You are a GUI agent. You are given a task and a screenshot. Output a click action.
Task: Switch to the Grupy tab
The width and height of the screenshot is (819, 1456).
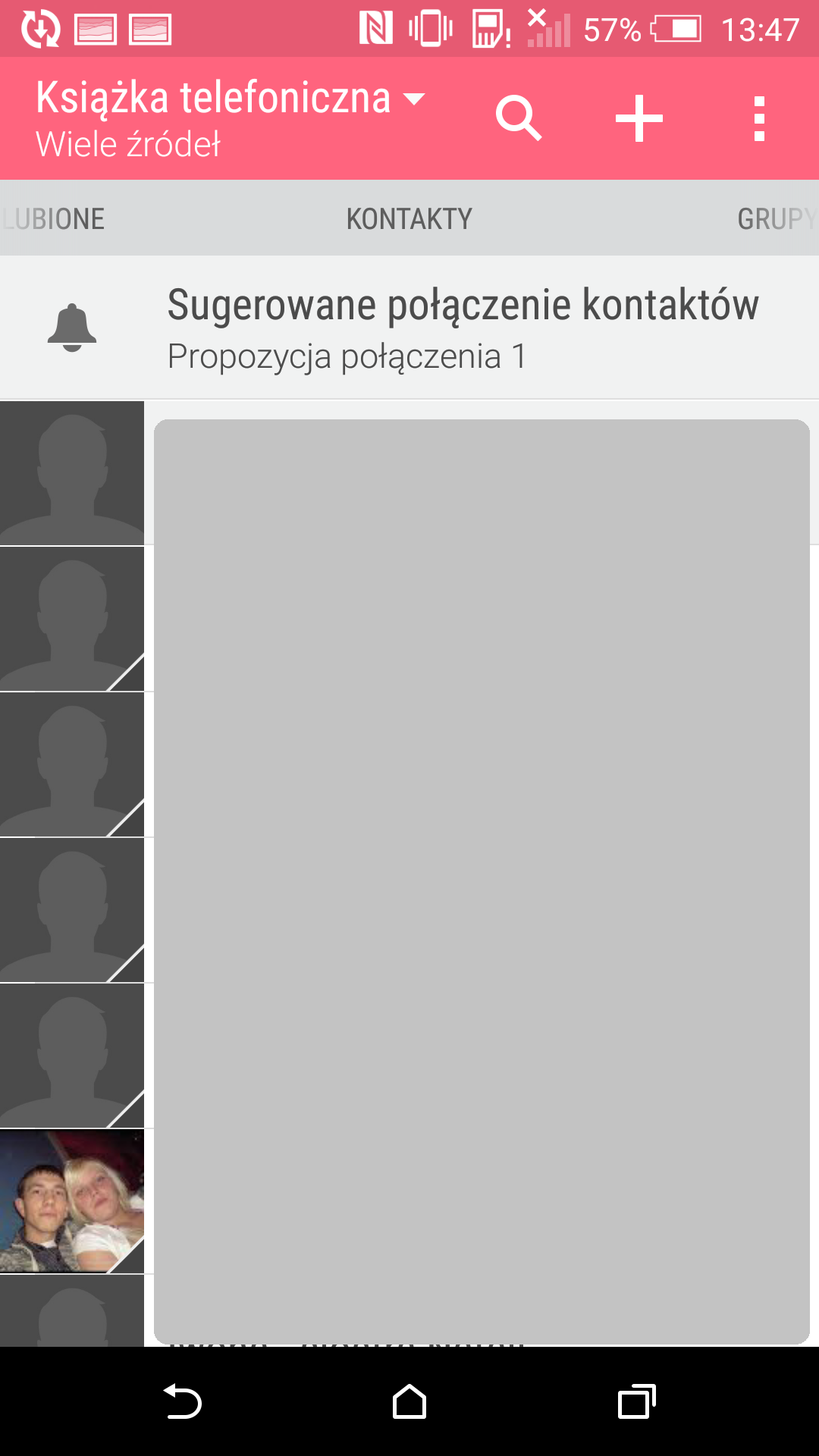pos(775,219)
